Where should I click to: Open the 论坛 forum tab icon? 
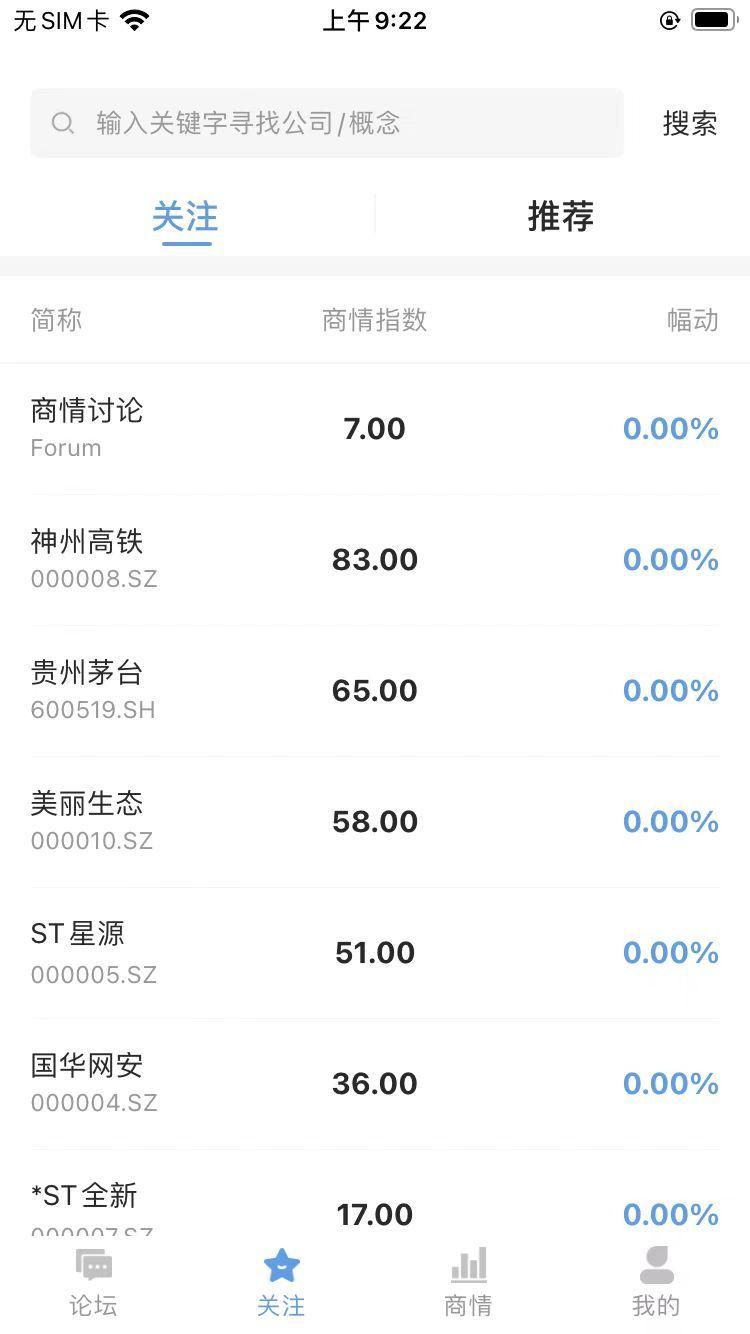(x=93, y=1265)
